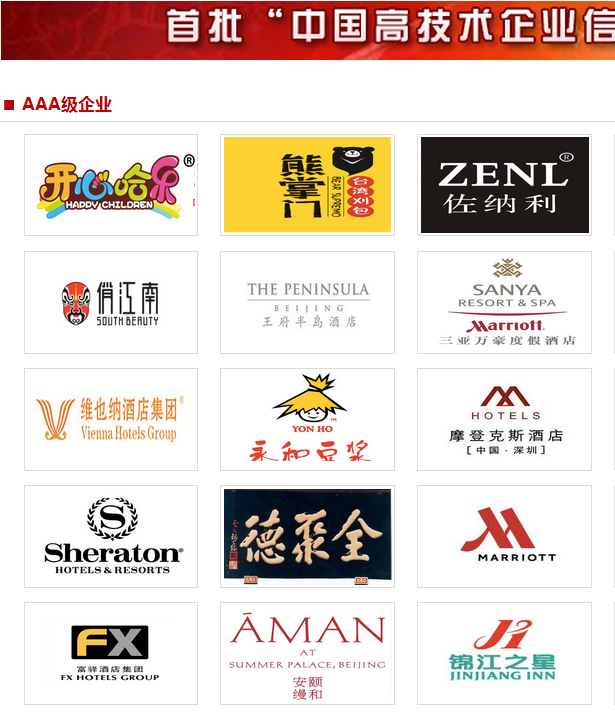Viewport: 615px width, 712px height.
Task: Open the Sanya Marriott Resort tile
Action: coord(504,302)
